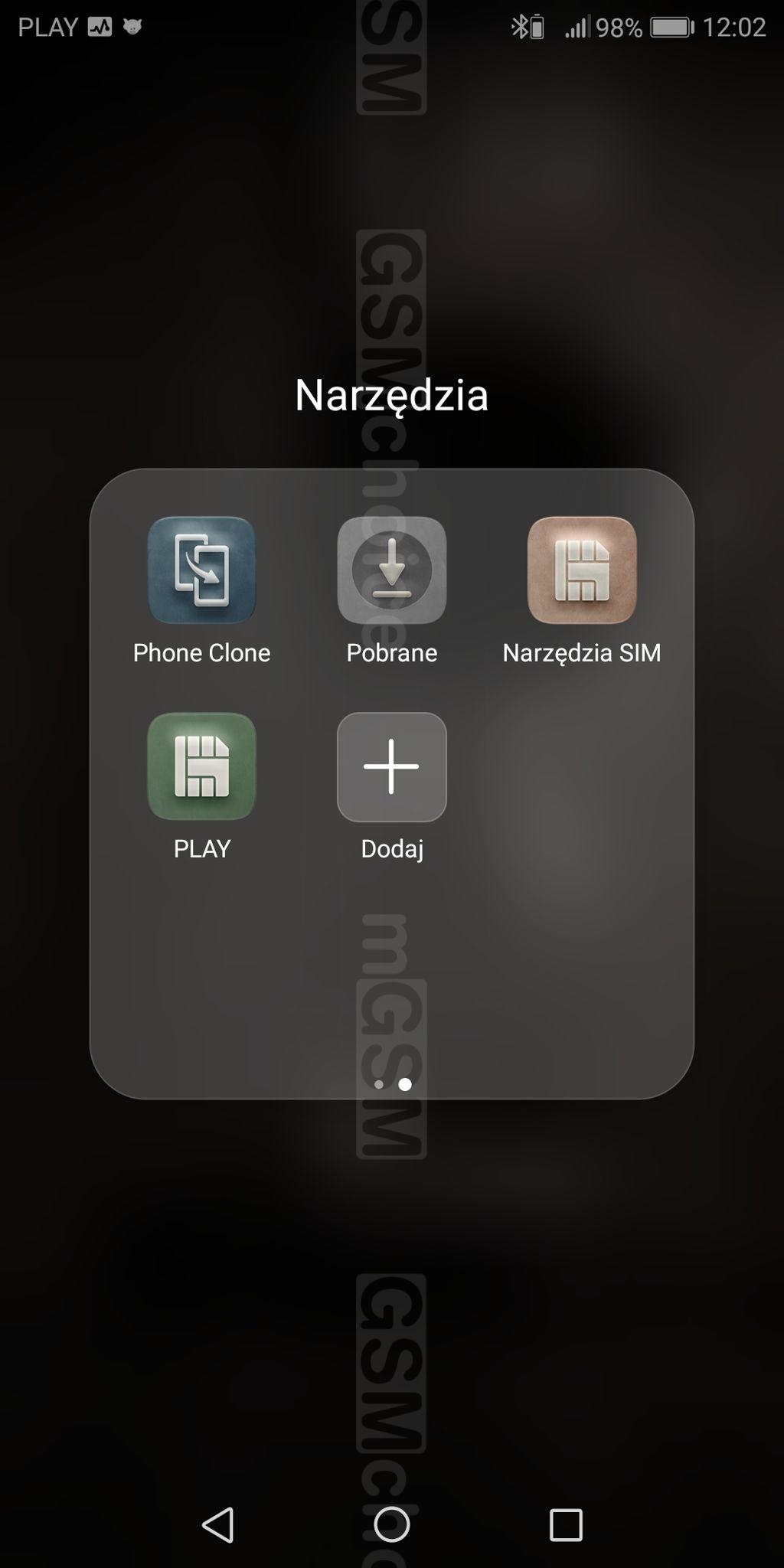This screenshot has height=1568, width=784.
Task: Launch Narzędzia SIM app
Action: pyautogui.click(x=581, y=570)
